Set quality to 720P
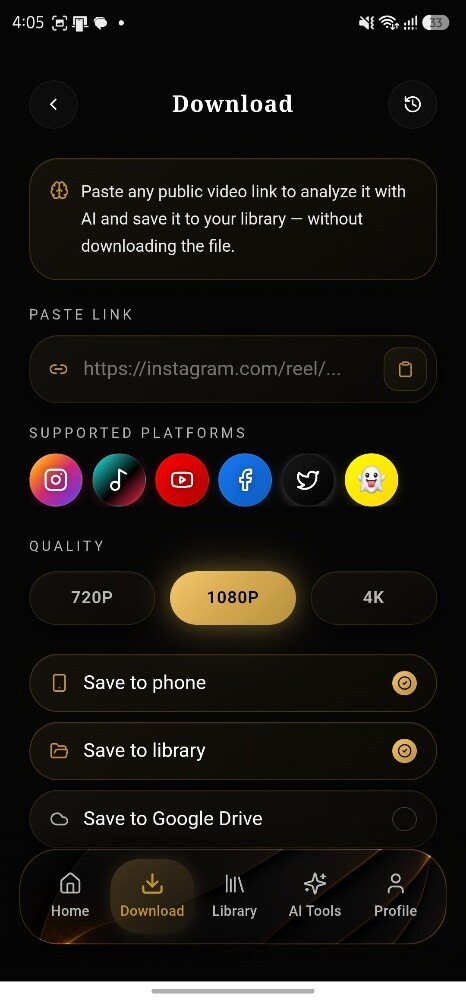466x1000 pixels. click(92, 598)
